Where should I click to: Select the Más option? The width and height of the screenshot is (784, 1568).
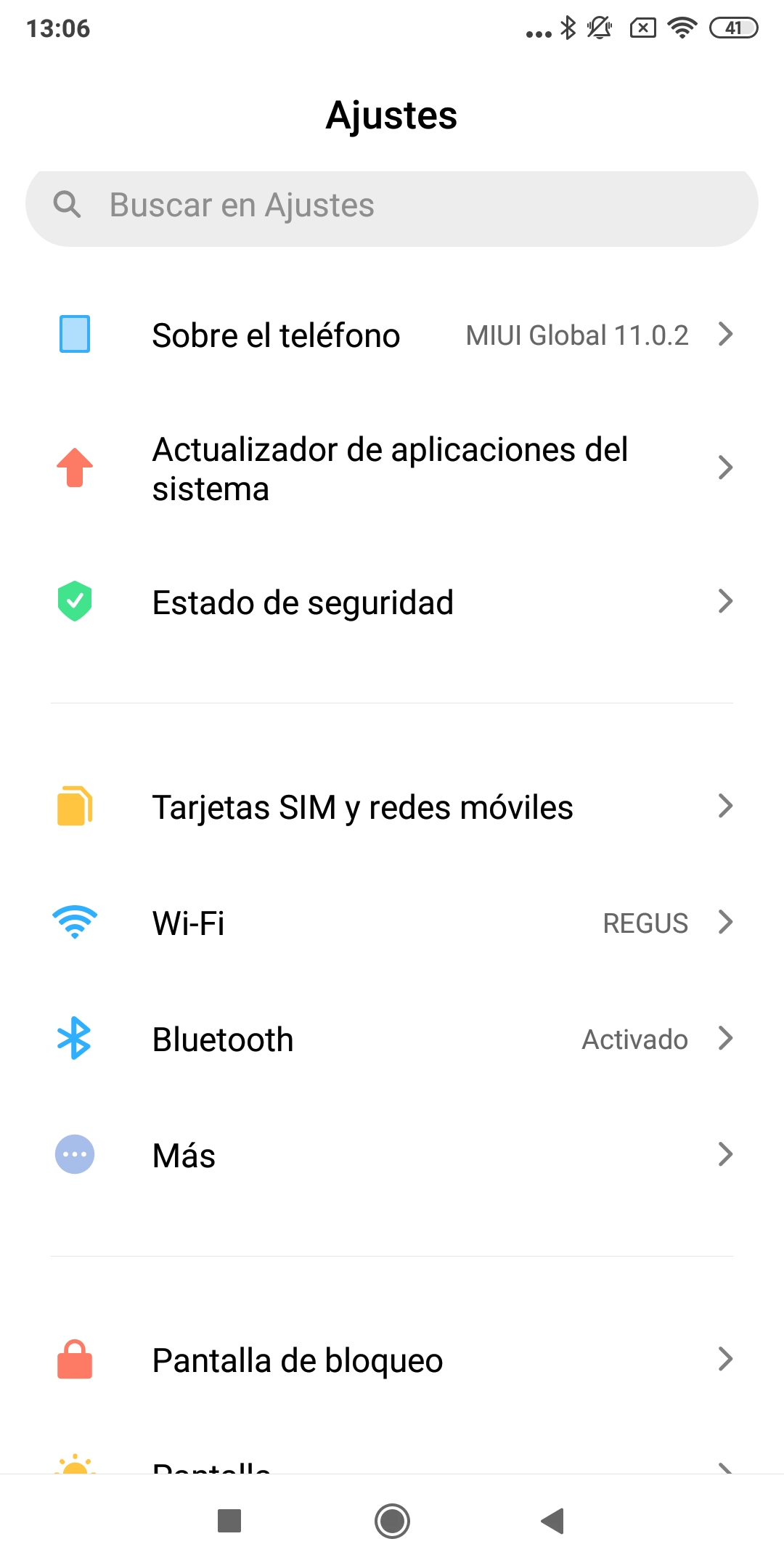tap(392, 1156)
